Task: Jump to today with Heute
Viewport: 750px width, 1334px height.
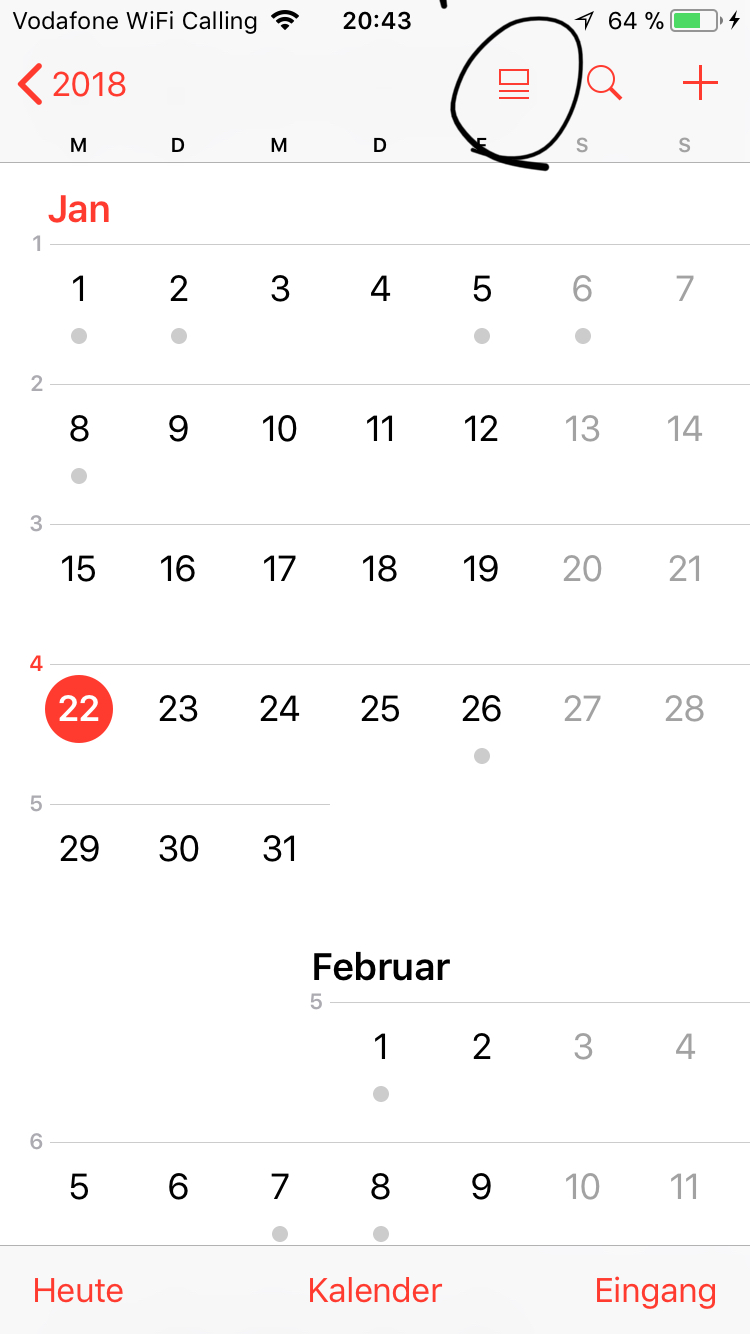Action: 78,1290
